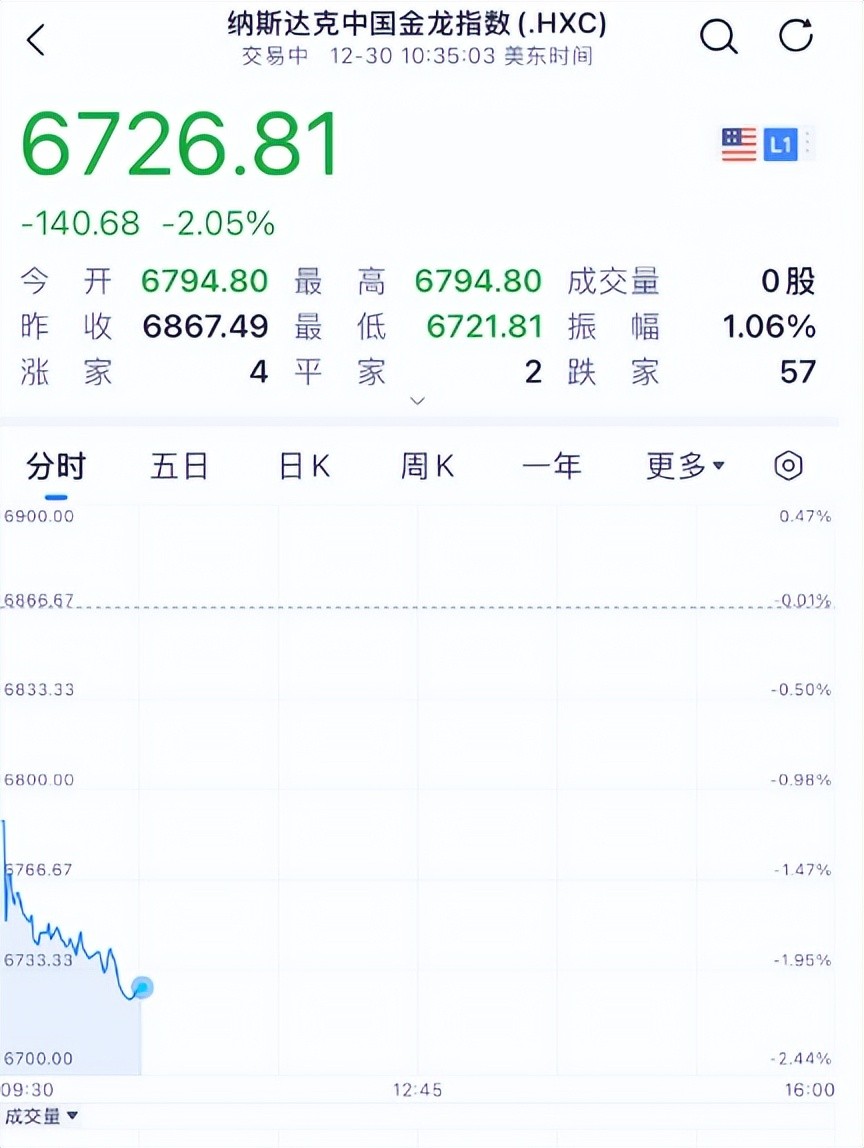Go back using the arrow icon
This screenshot has height=1148, width=864.
coord(37,40)
